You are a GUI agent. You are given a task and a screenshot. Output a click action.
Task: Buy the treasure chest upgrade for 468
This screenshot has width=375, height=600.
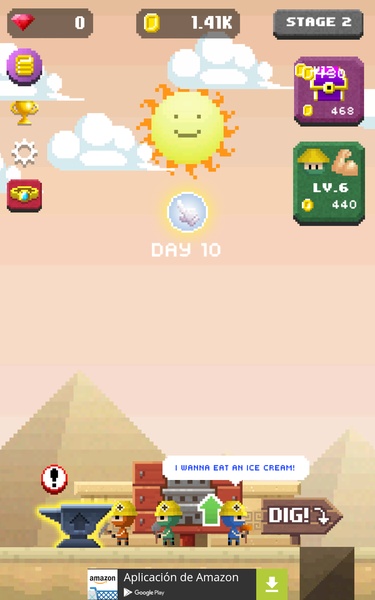[329, 91]
